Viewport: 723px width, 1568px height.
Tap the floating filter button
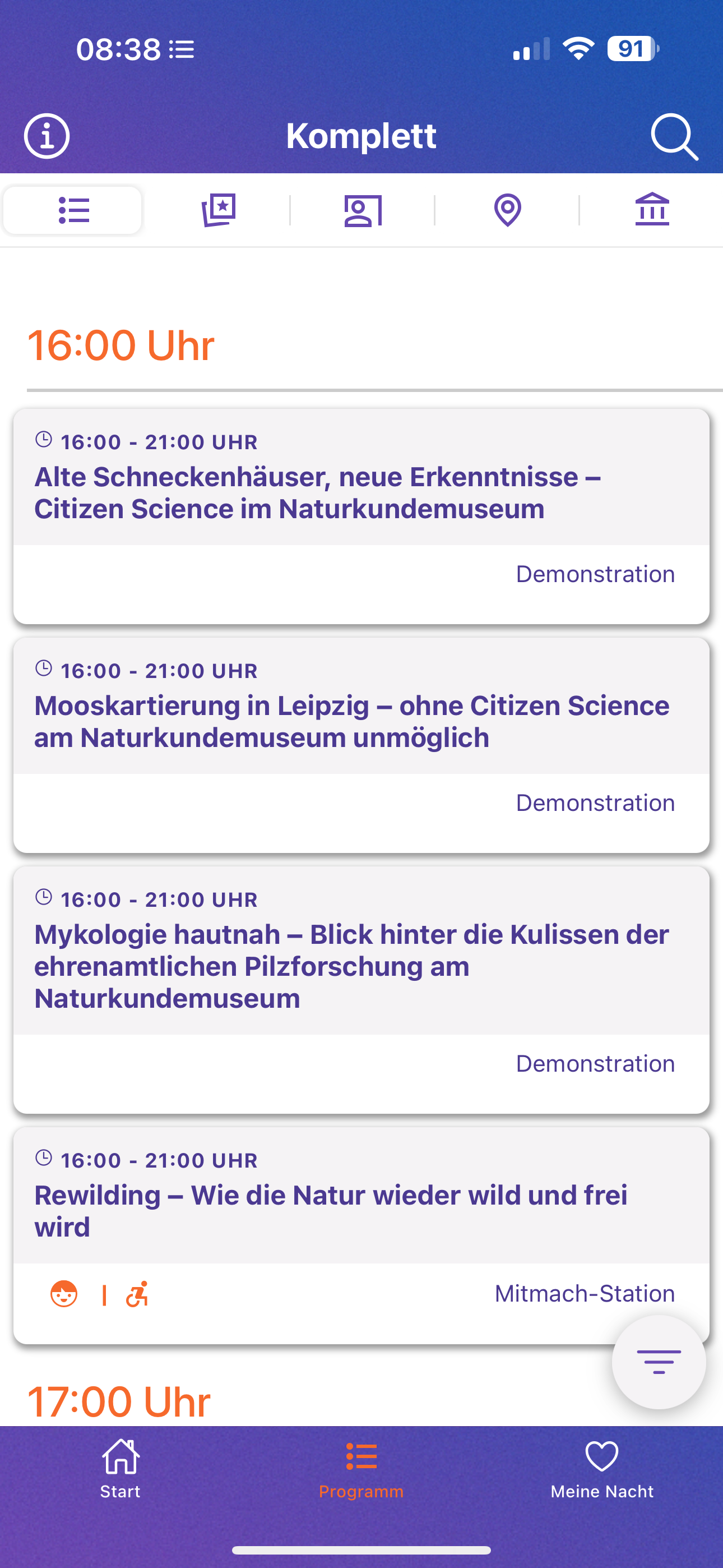[x=659, y=1362]
